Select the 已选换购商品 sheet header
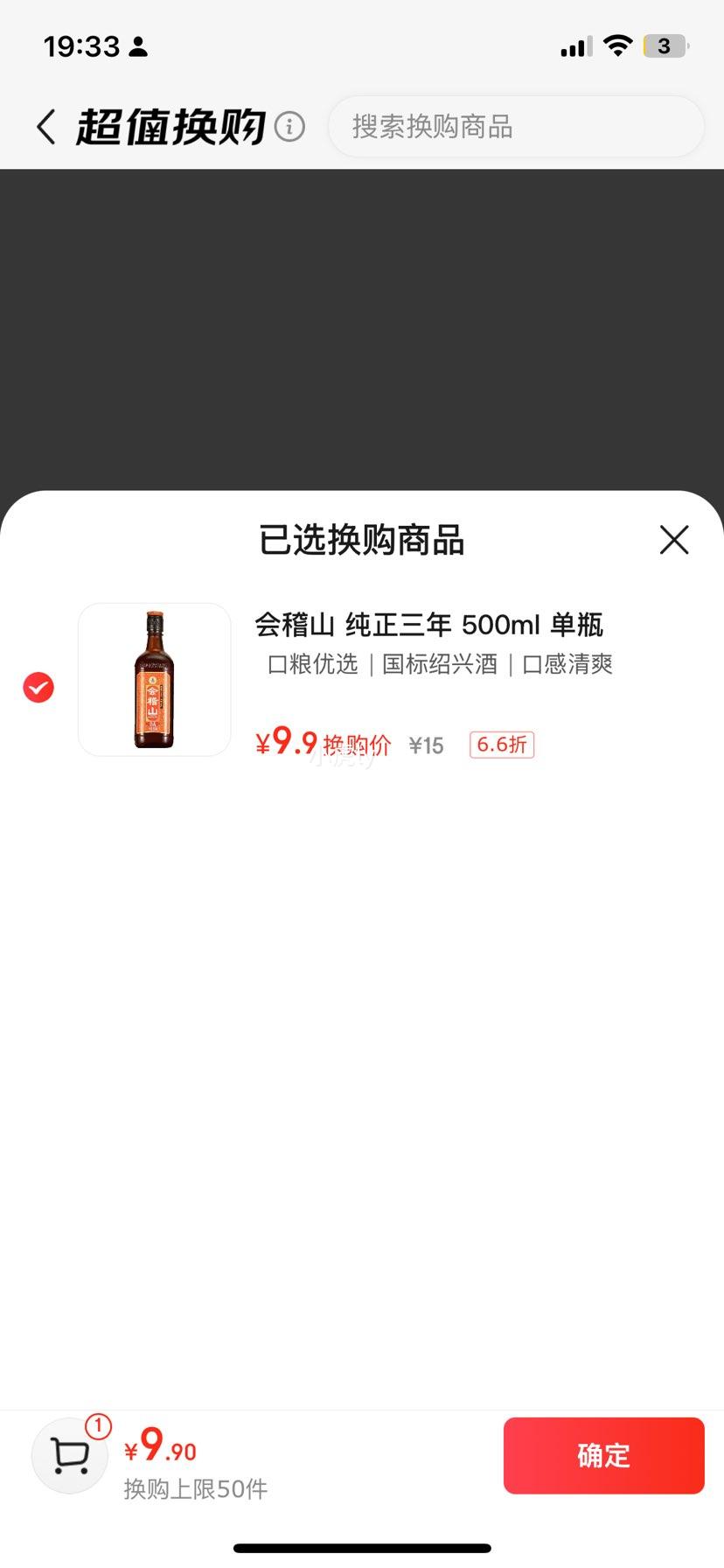Screen dimensions: 724x1568 (362, 541)
